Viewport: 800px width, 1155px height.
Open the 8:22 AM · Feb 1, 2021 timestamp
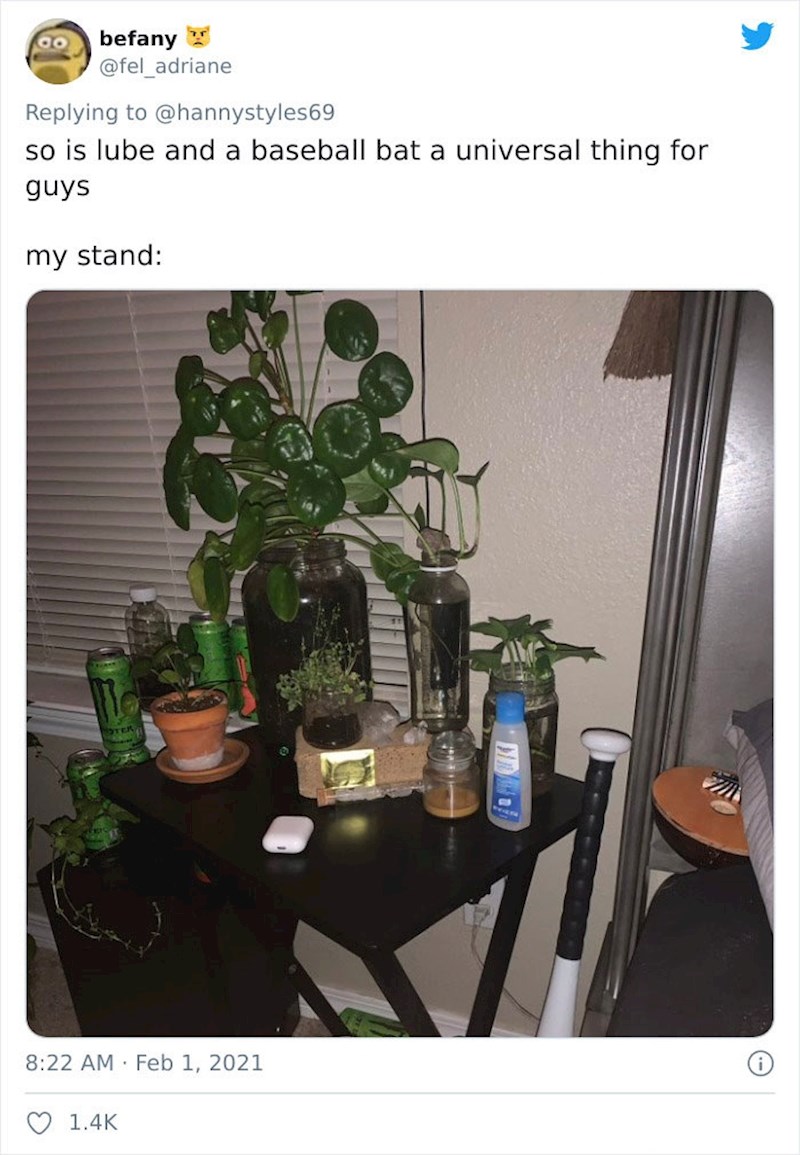click(144, 1062)
